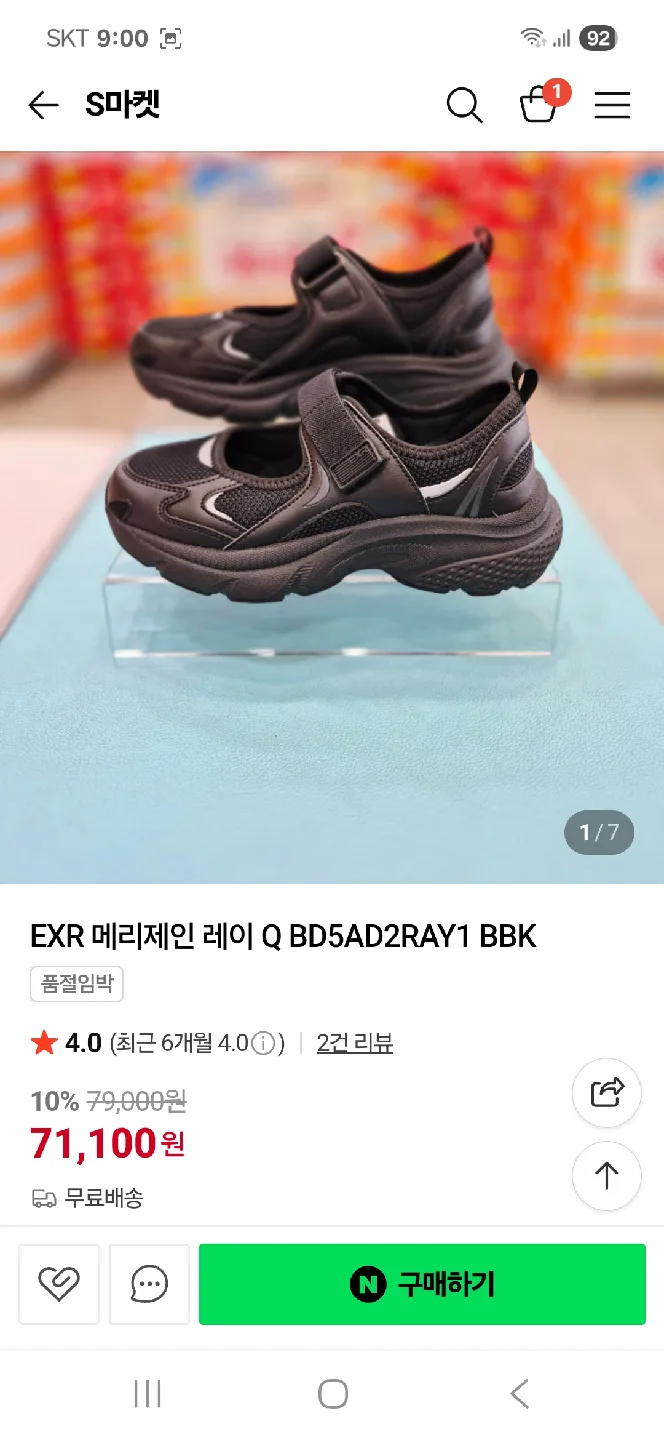Go to the system home screen

pyautogui.click(x=332, y=1394)
